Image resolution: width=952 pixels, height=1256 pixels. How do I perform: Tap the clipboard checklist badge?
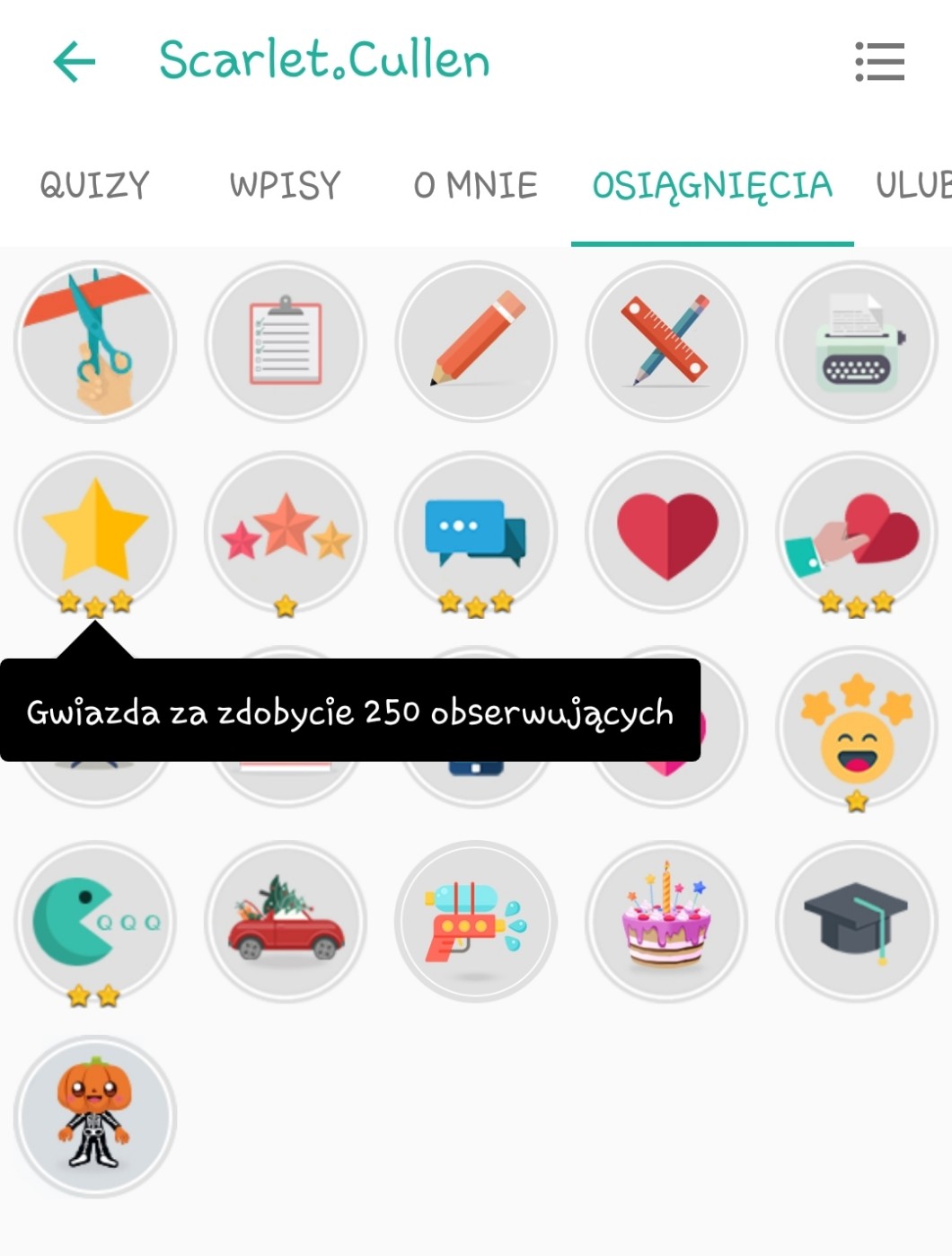(x=286, y=342)
